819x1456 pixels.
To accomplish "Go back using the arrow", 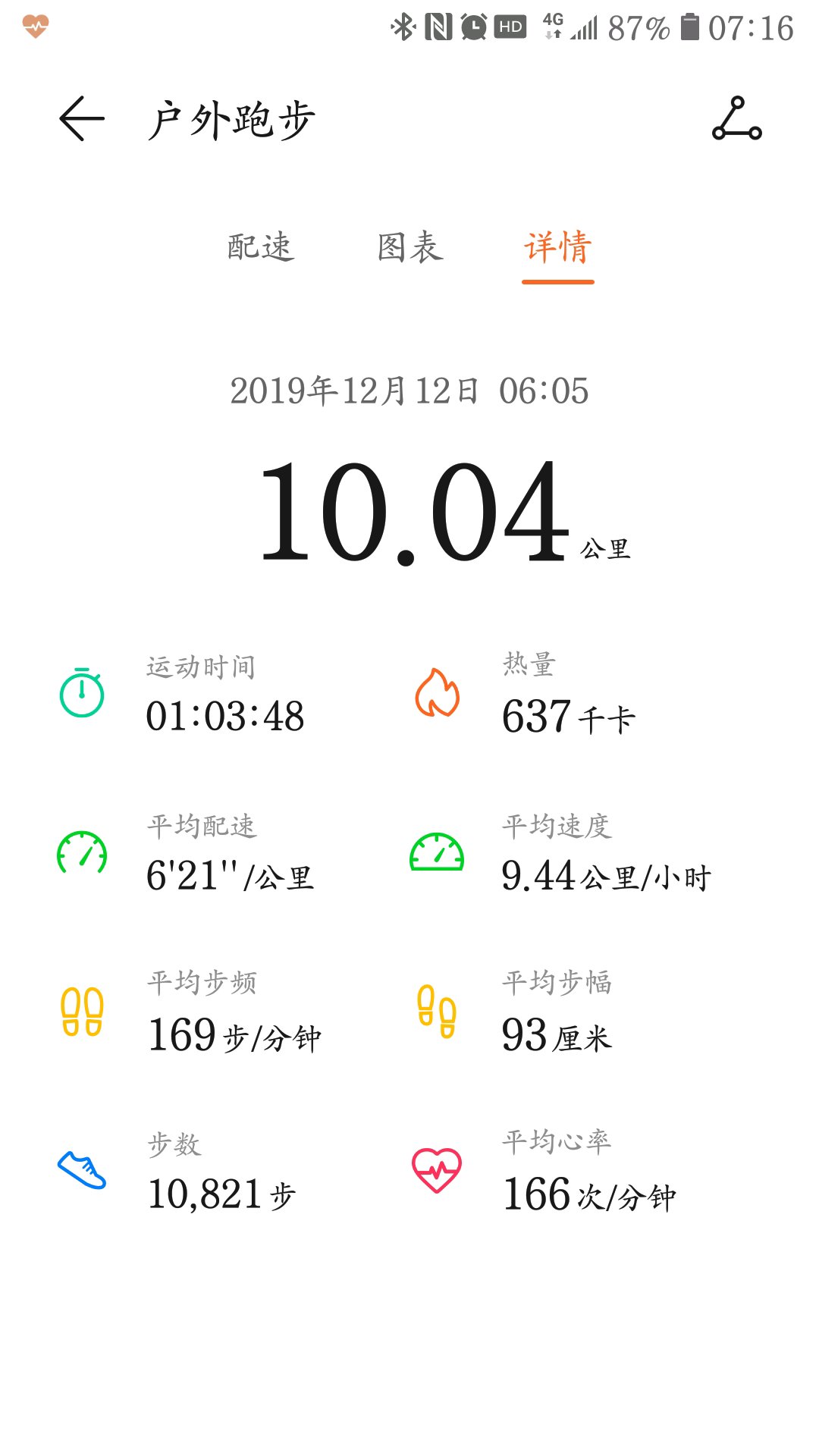I will coord(82,119).
